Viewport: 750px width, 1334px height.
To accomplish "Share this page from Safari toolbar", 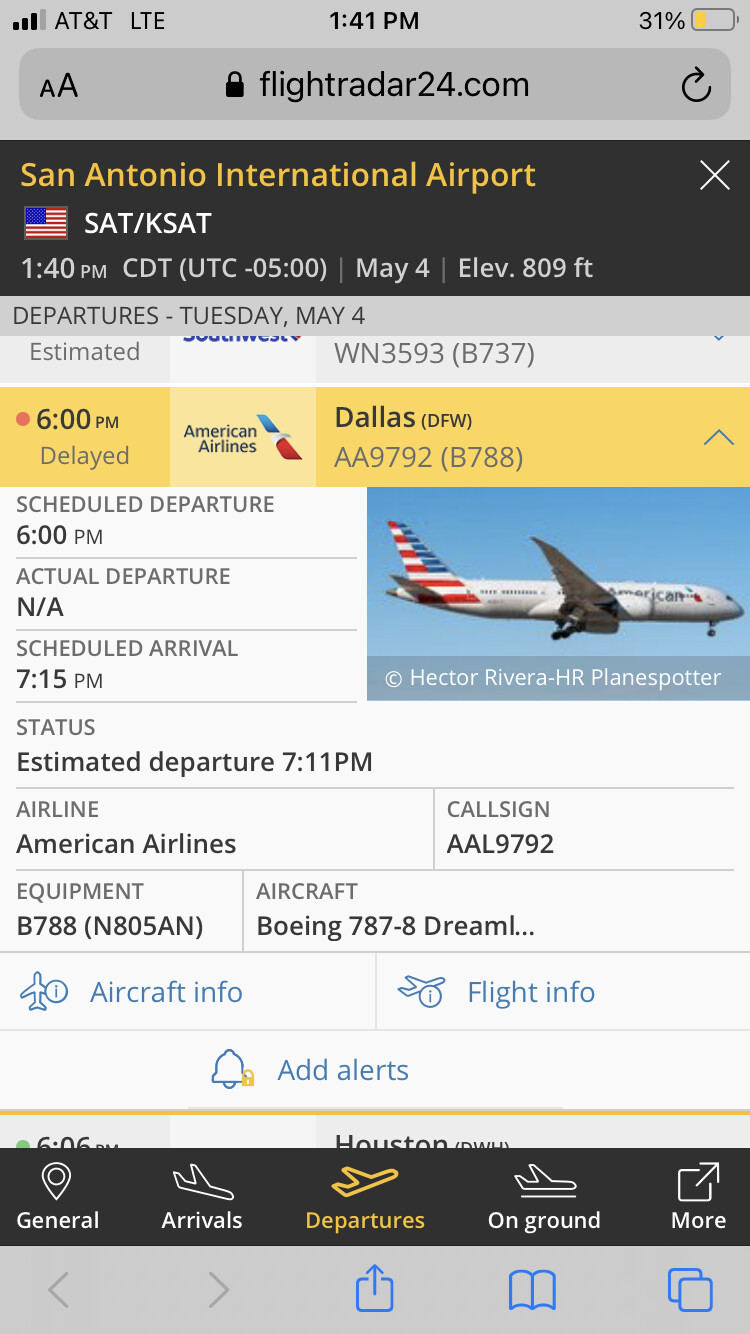I will click(375, 1290).
